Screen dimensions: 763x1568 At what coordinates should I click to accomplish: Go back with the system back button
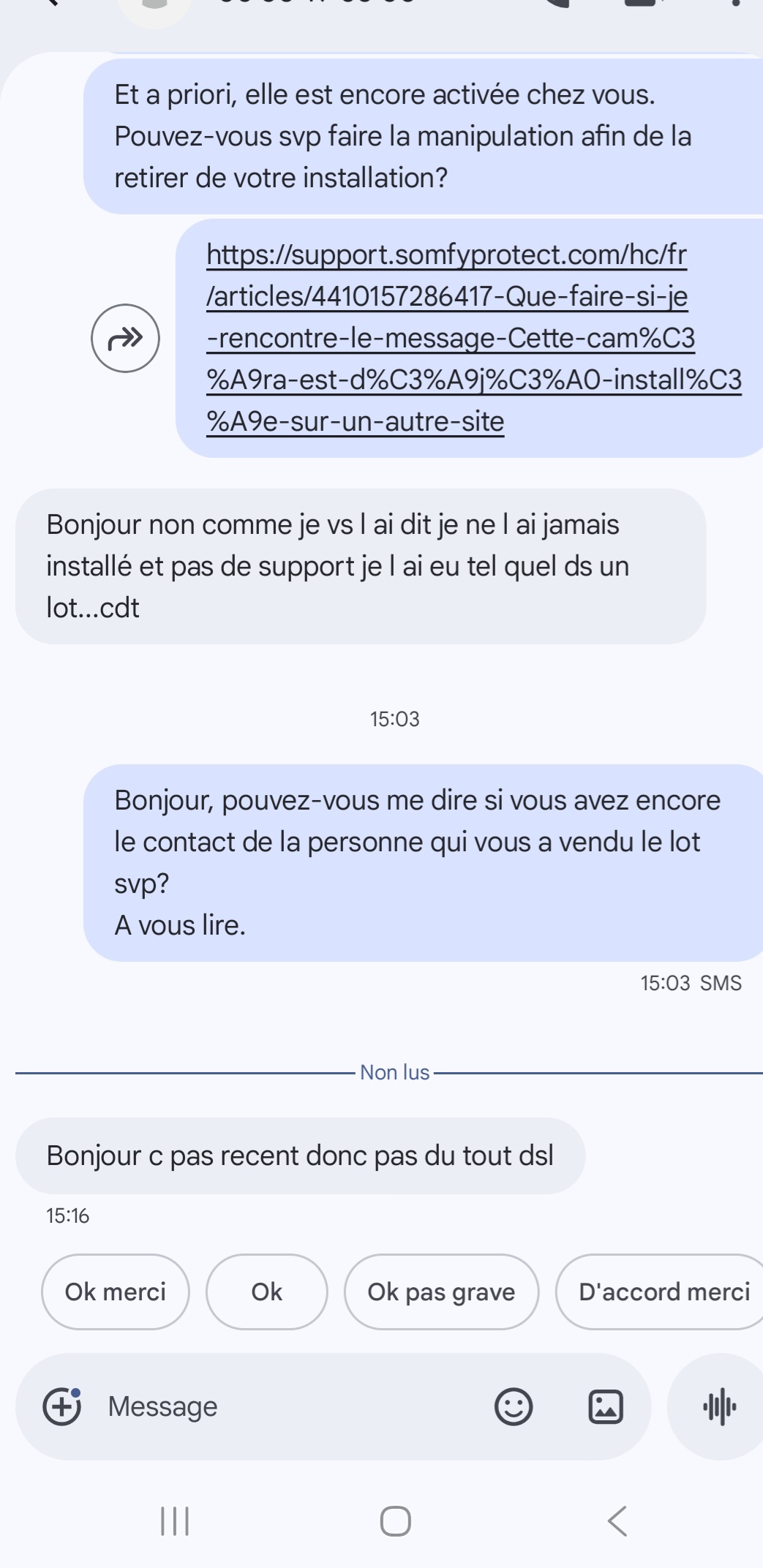coord(617,1521)
